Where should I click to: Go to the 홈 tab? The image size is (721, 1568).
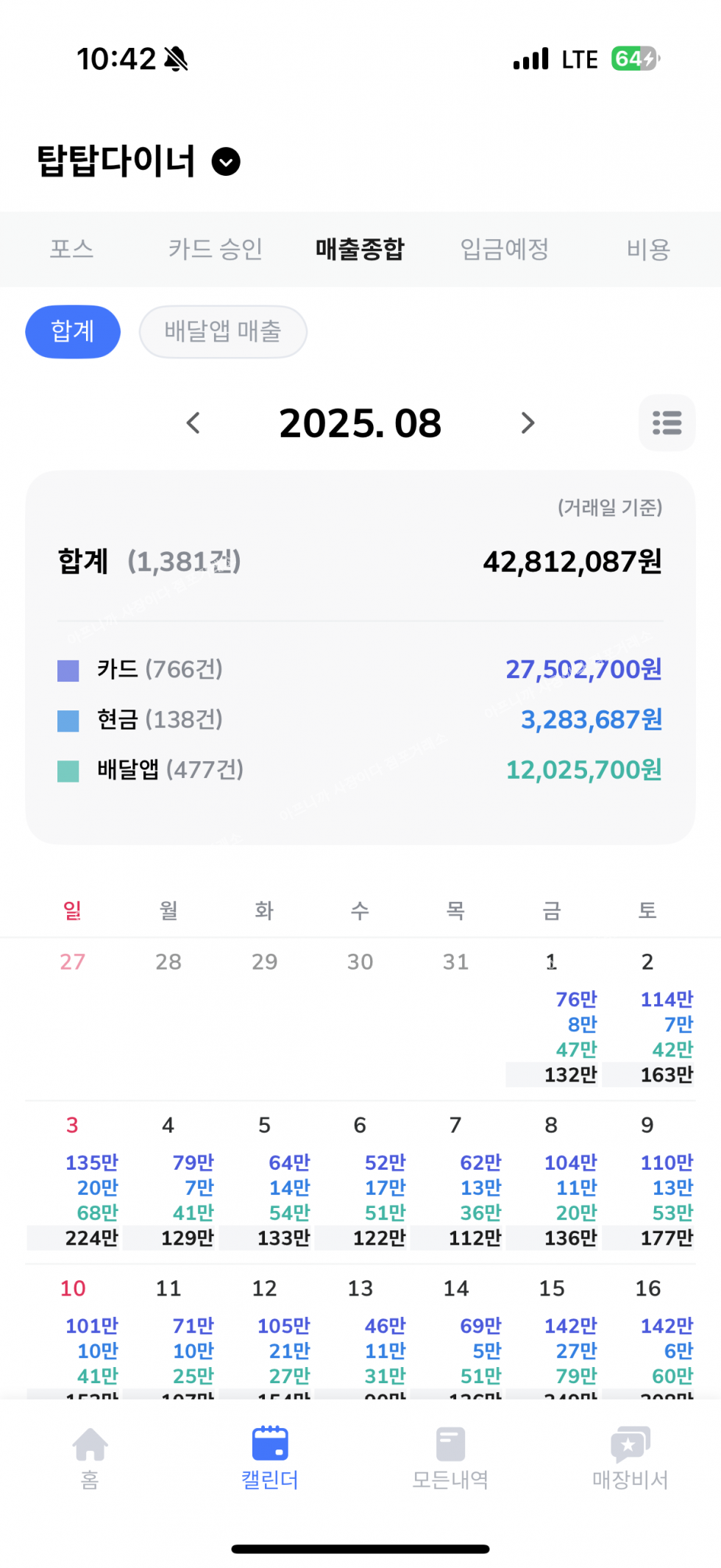point(90,1458)
